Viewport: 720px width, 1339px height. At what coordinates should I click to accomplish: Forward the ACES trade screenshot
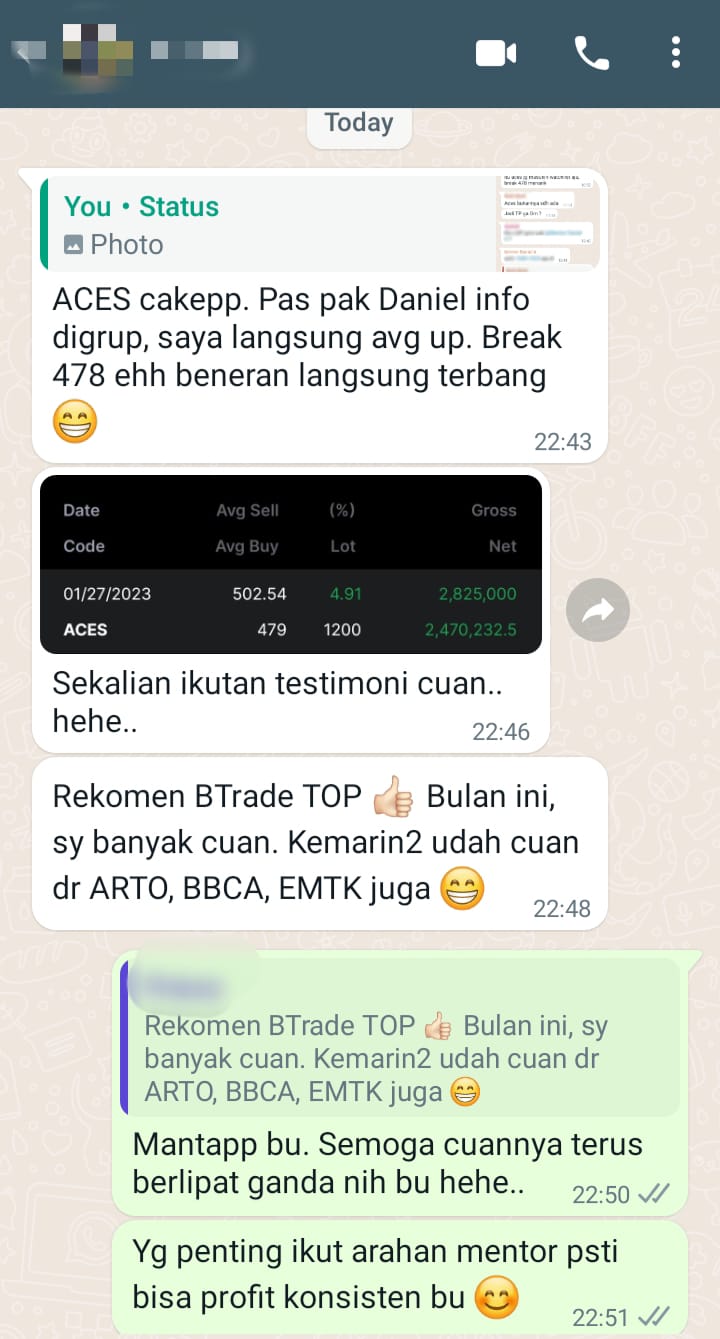coord(597,609)
